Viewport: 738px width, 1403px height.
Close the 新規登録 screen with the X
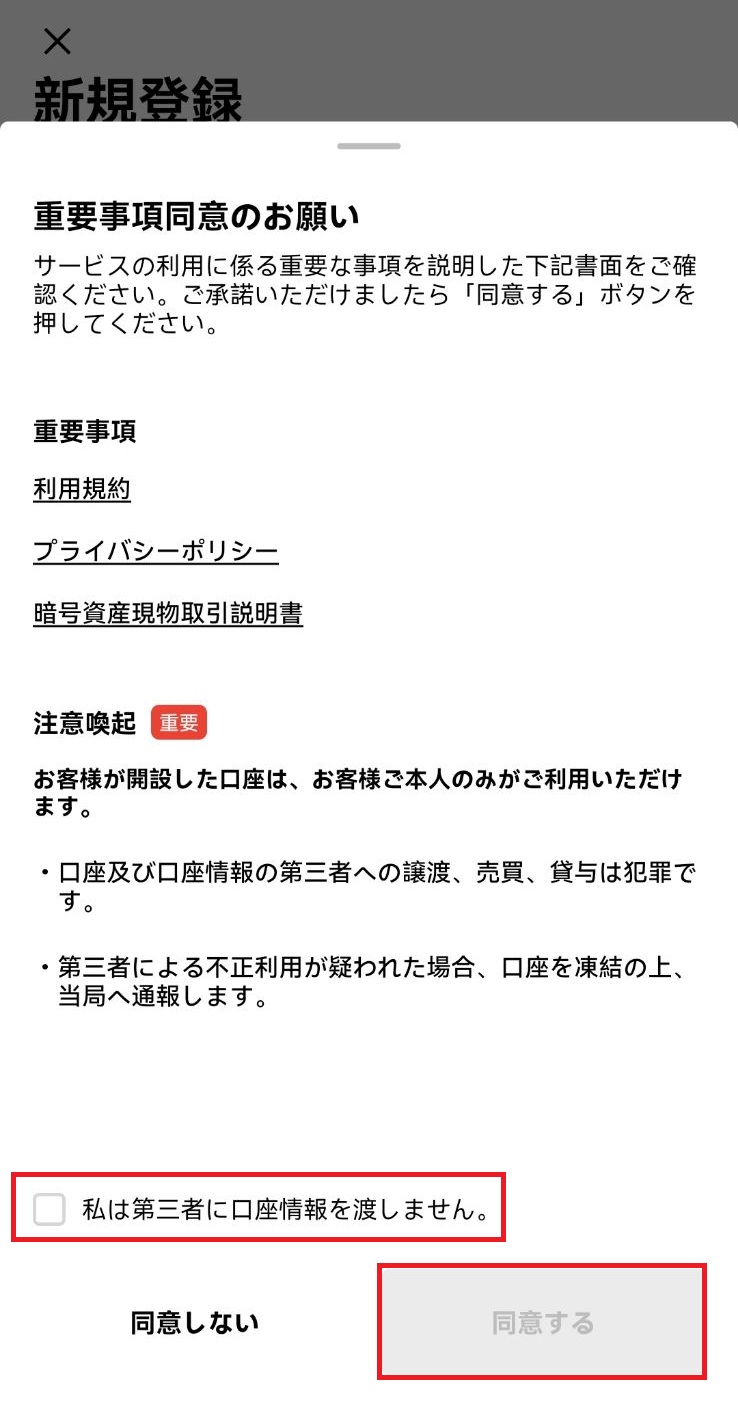[x=58, y=41]
